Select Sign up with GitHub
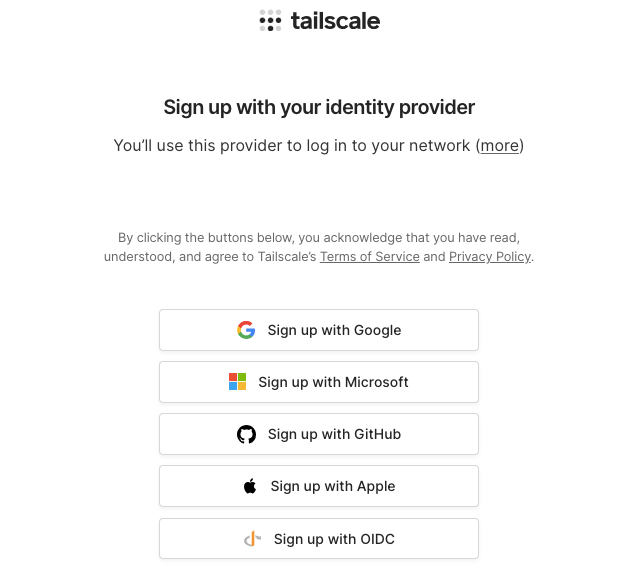The image size is (639, 586). [318, 434]
